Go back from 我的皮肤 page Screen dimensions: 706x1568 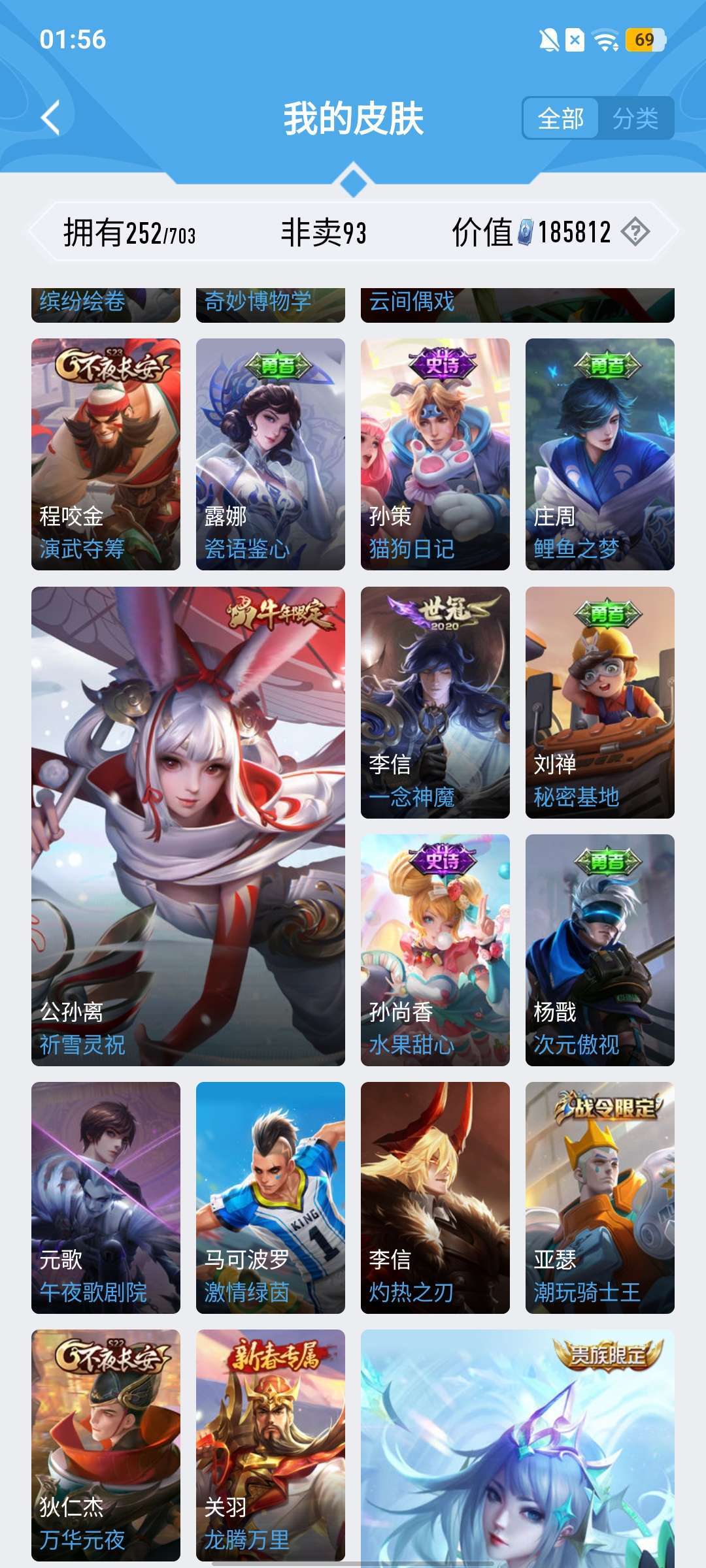[x=51, y=118]
